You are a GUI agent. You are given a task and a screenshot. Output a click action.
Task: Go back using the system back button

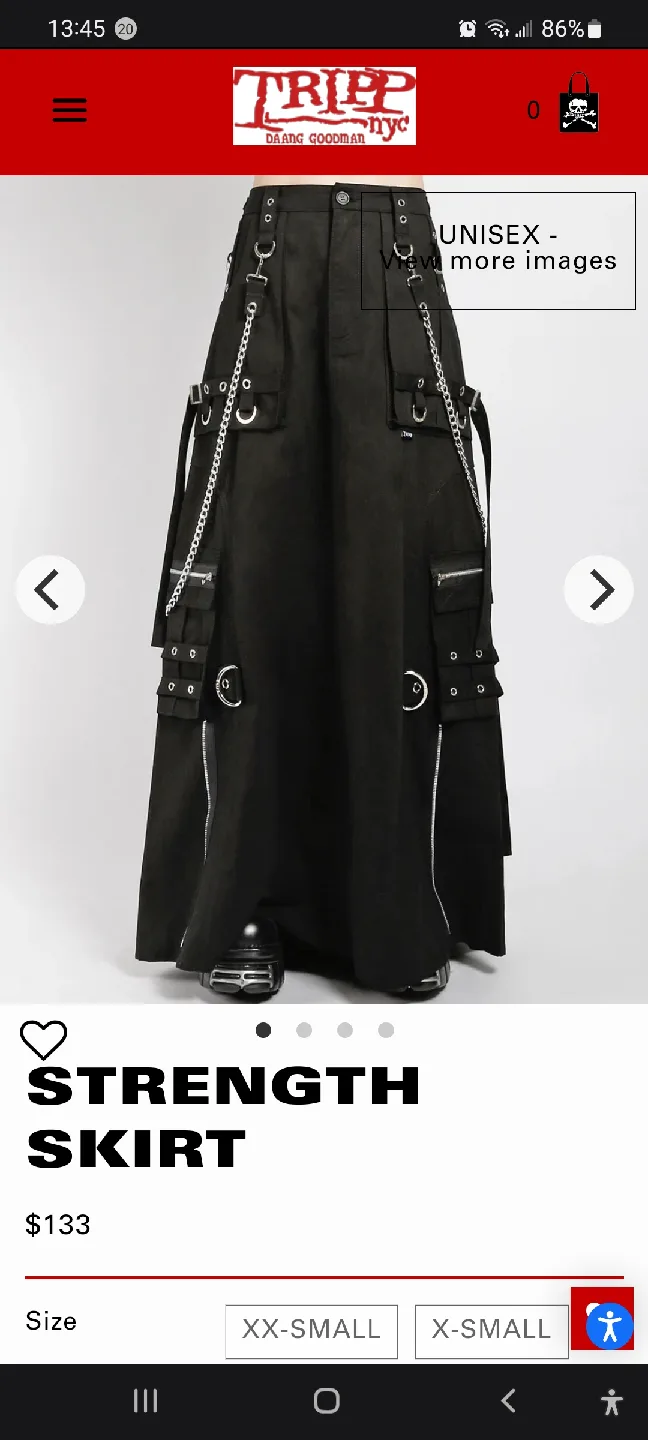[508, 1401]
